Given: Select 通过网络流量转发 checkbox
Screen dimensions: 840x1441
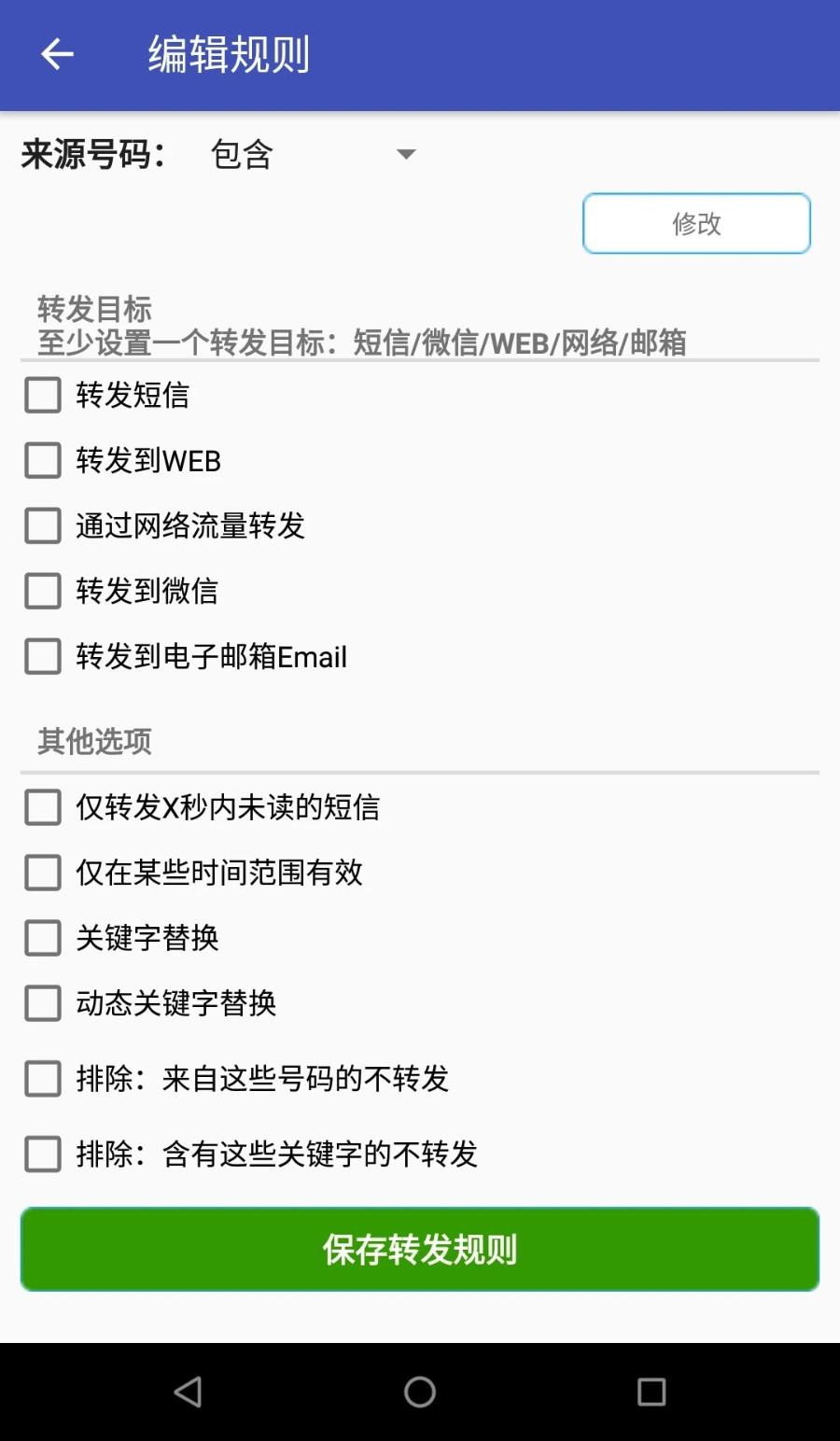Looking at the screenshot, I should [x=43, y=525].
